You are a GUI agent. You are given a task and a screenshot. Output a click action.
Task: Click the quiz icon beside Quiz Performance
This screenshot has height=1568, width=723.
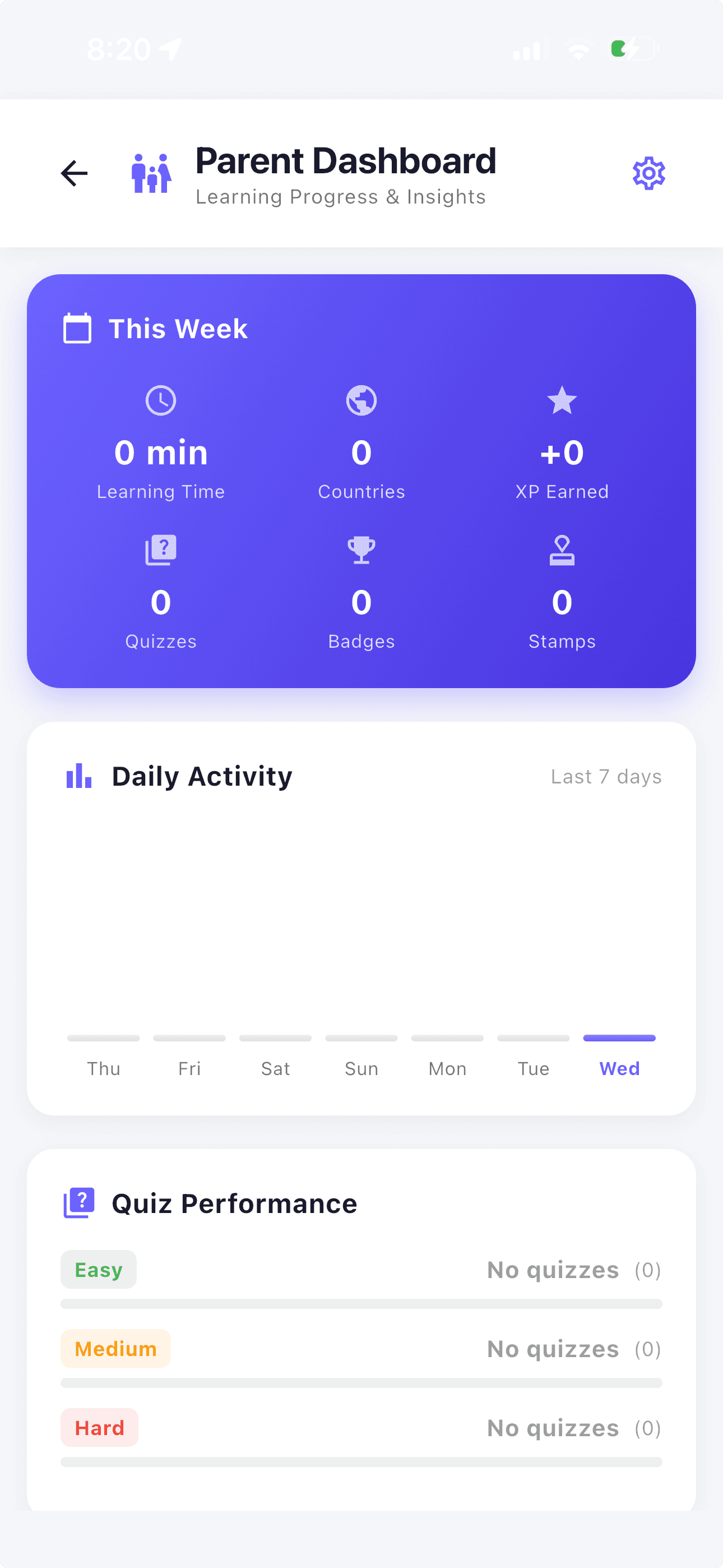(x=78, y=1202)
